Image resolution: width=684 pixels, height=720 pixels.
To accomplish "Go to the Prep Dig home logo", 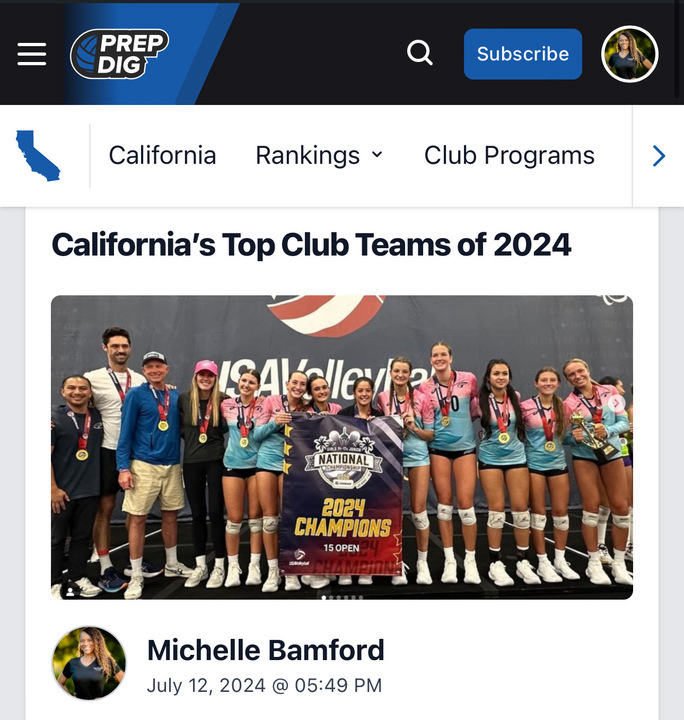I will pos(119,54).
